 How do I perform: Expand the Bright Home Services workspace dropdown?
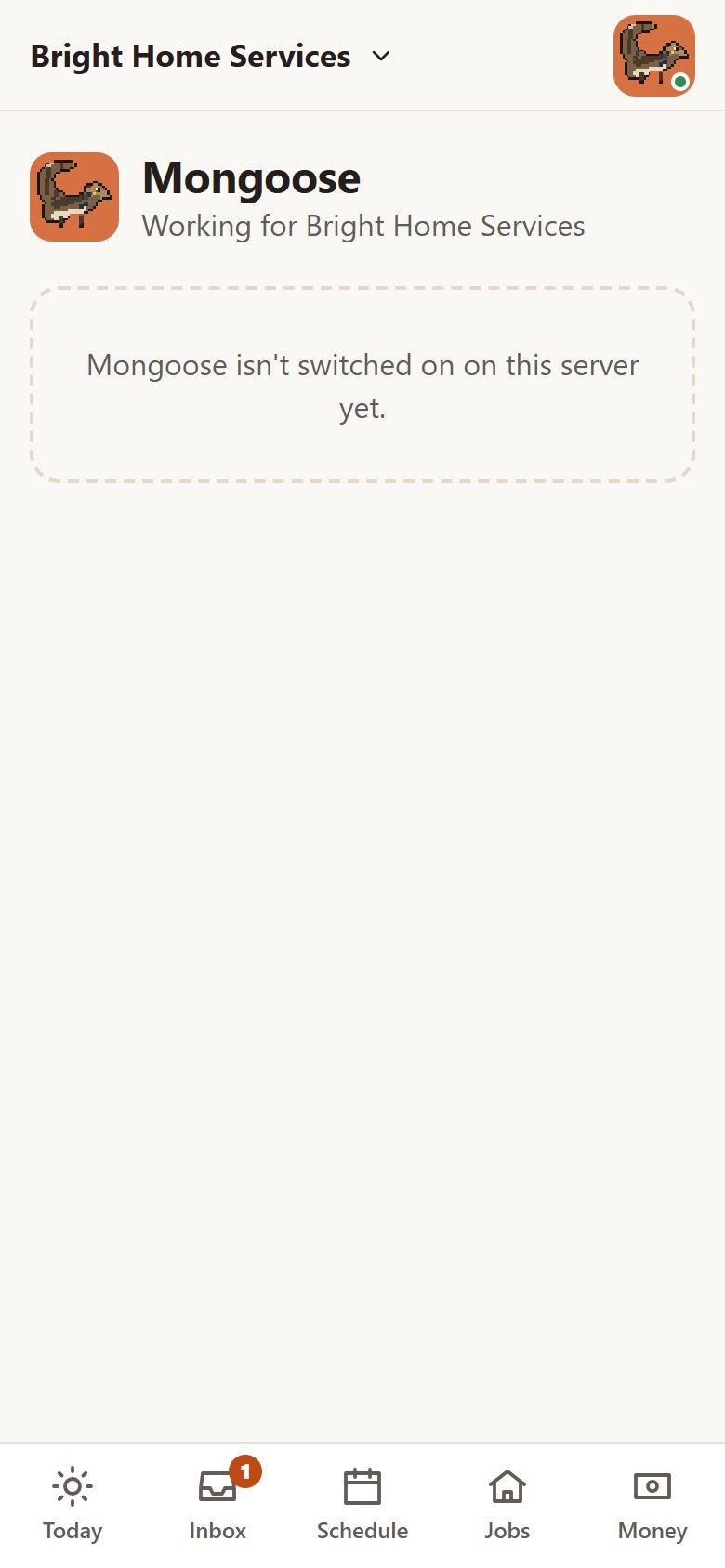(211, 56)
